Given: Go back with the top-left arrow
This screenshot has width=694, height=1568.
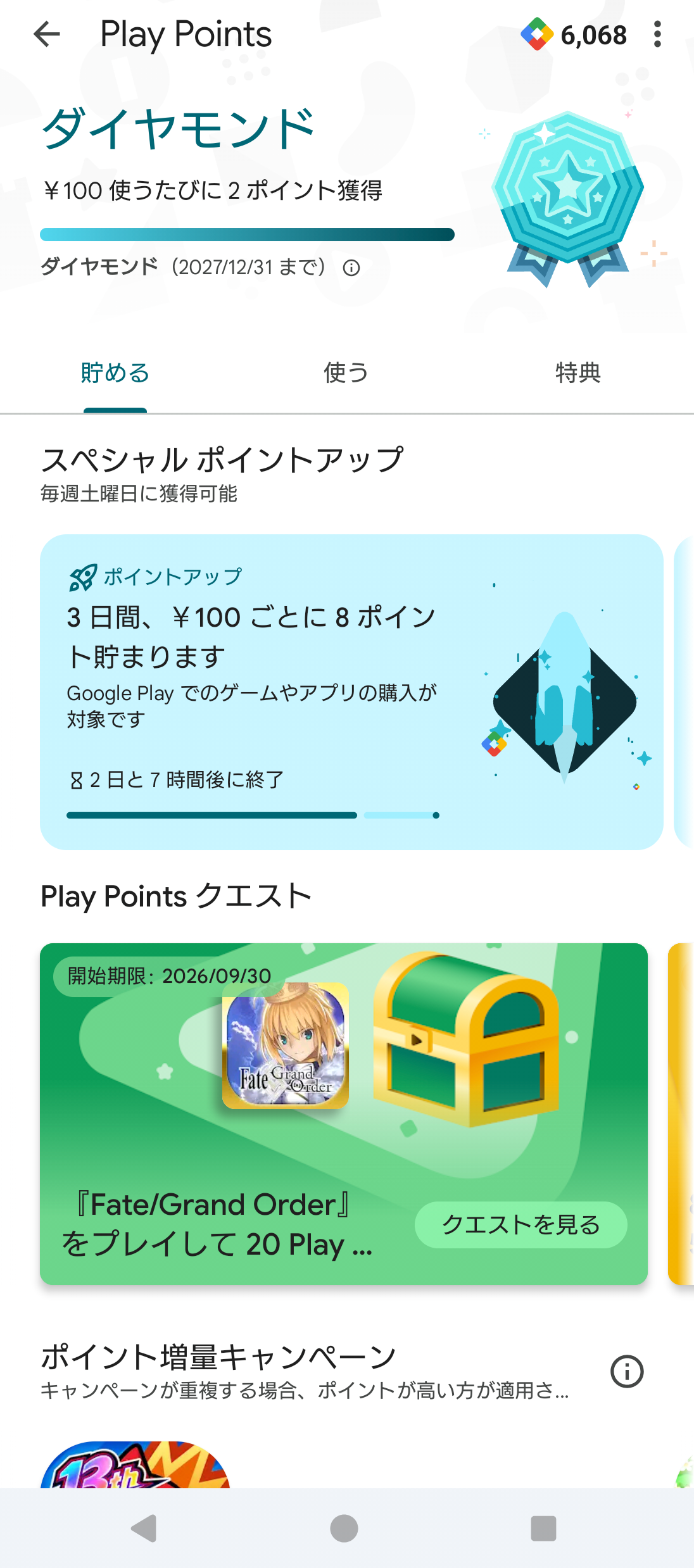Looking at the screenshot, I should click(x=47, y=34).
